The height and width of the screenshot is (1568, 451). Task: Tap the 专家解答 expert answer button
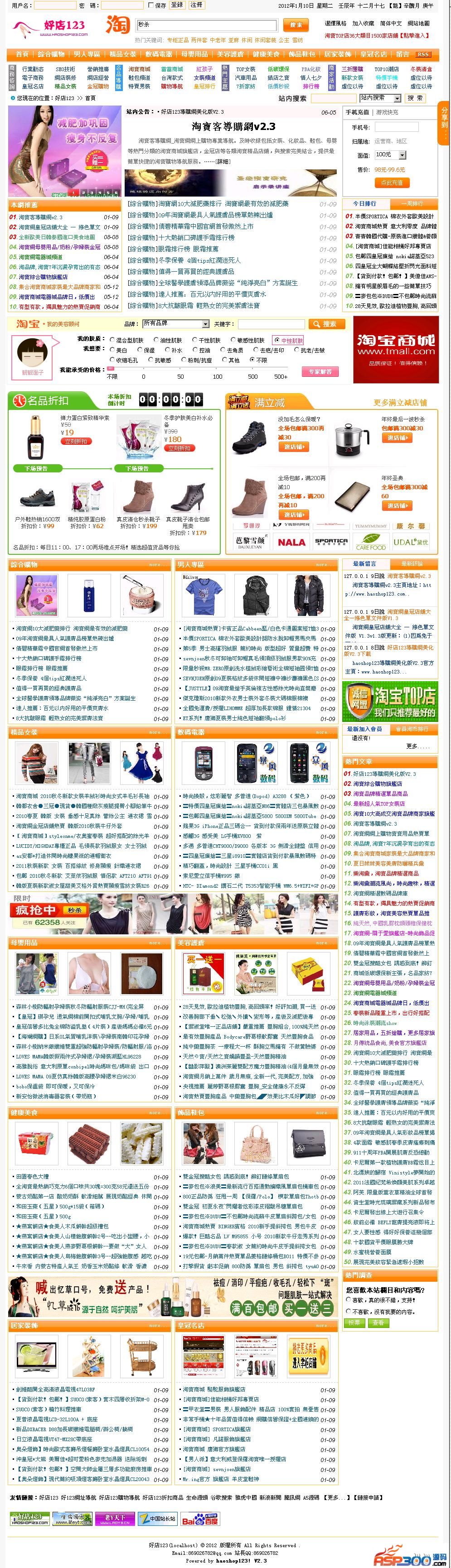(x=320, y=371)
